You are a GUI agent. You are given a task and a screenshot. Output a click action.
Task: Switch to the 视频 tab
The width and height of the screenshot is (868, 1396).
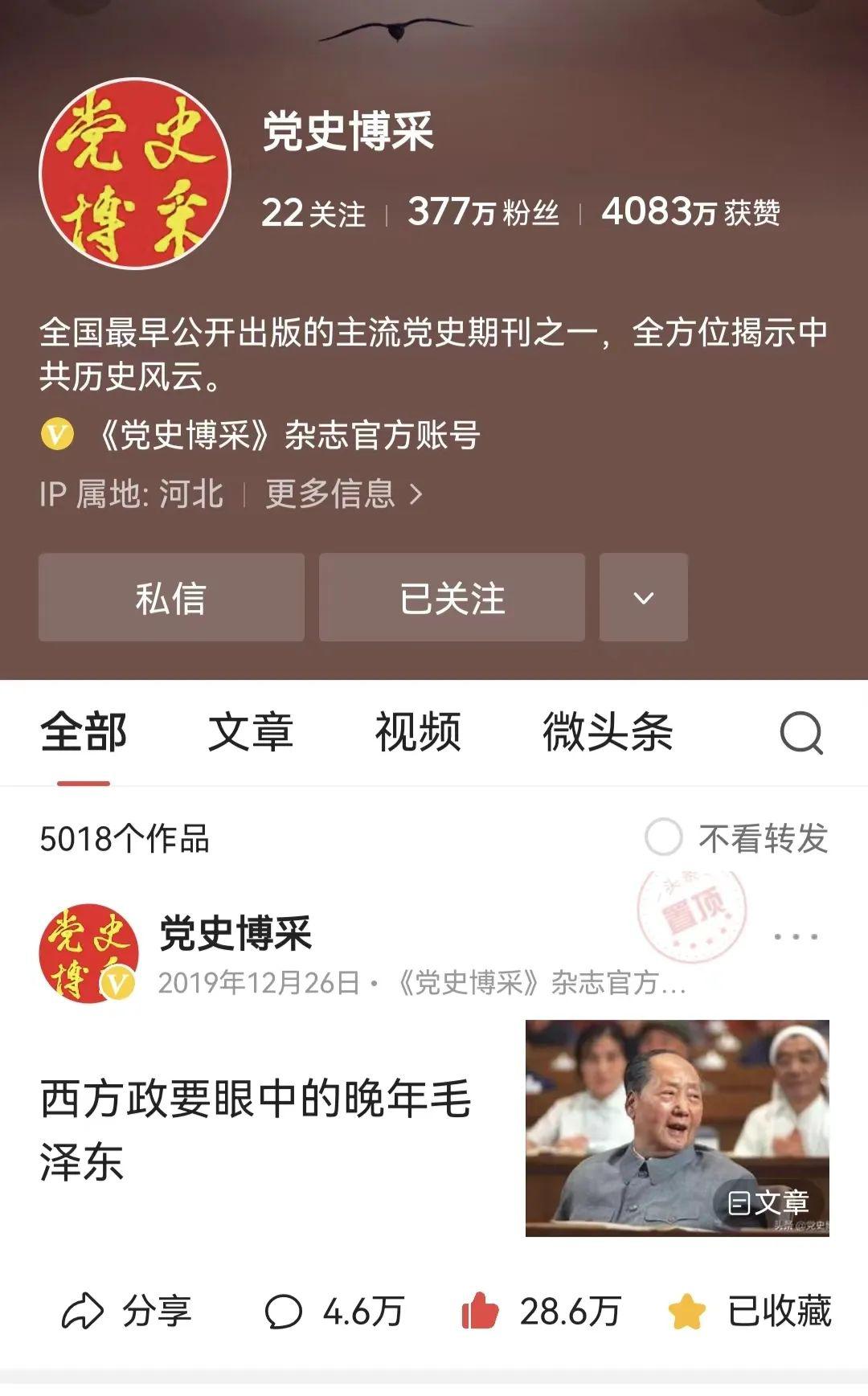pyautogui.click(x=418, y=732)
